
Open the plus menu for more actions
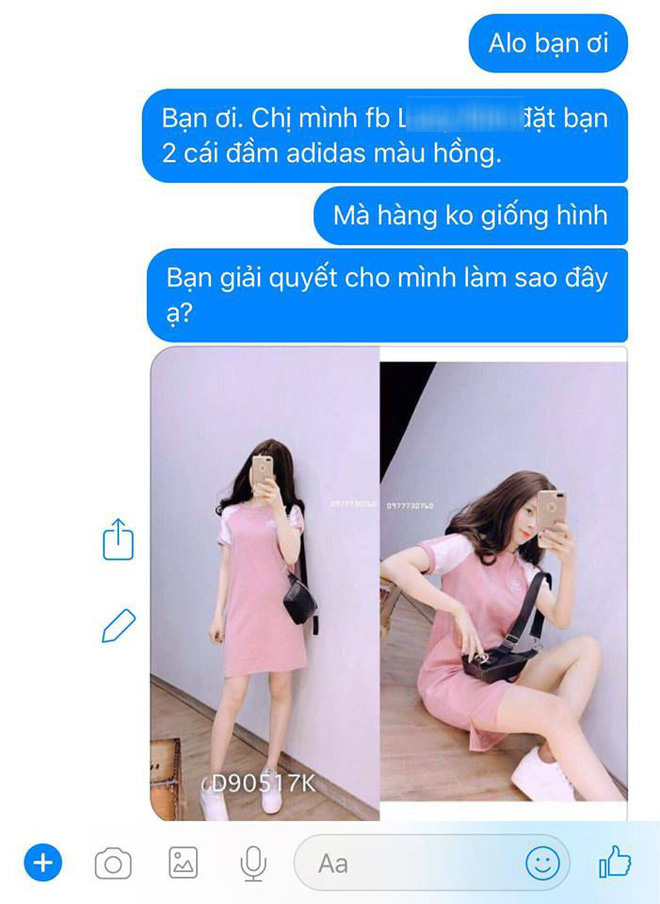pyautogui.click(x=43, y=862)
